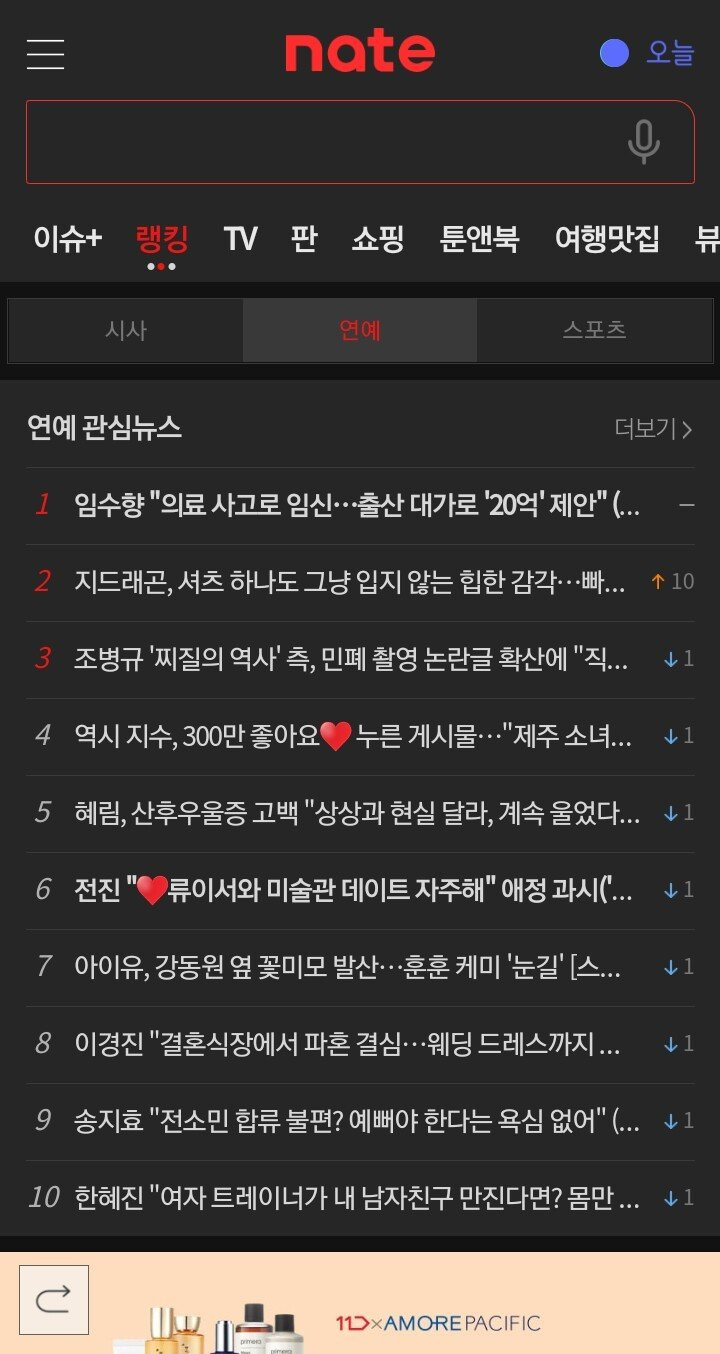Switch to the 이슈+ tab
The height and width of the screenshot is (1354, 720).
coord(67,239)
